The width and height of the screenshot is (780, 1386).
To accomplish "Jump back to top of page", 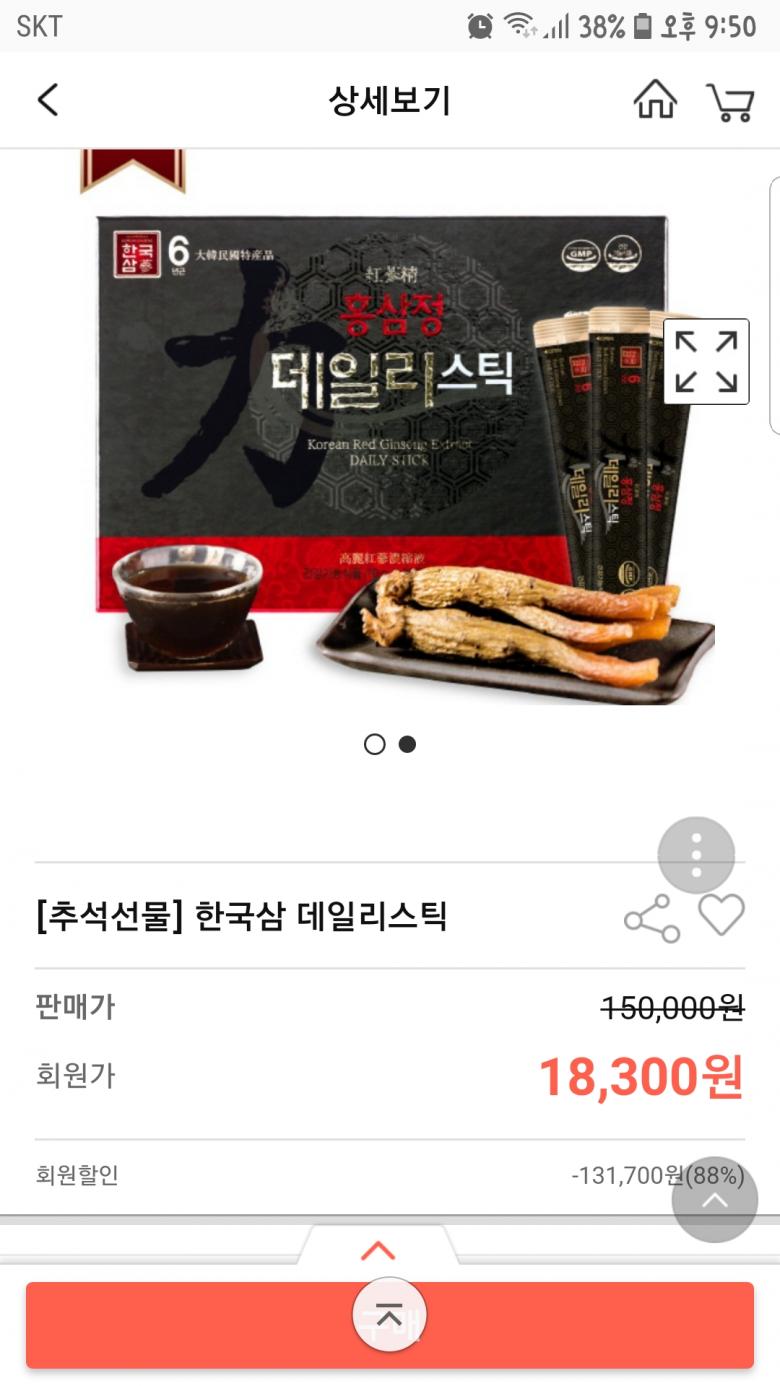I will point(714,1200).
